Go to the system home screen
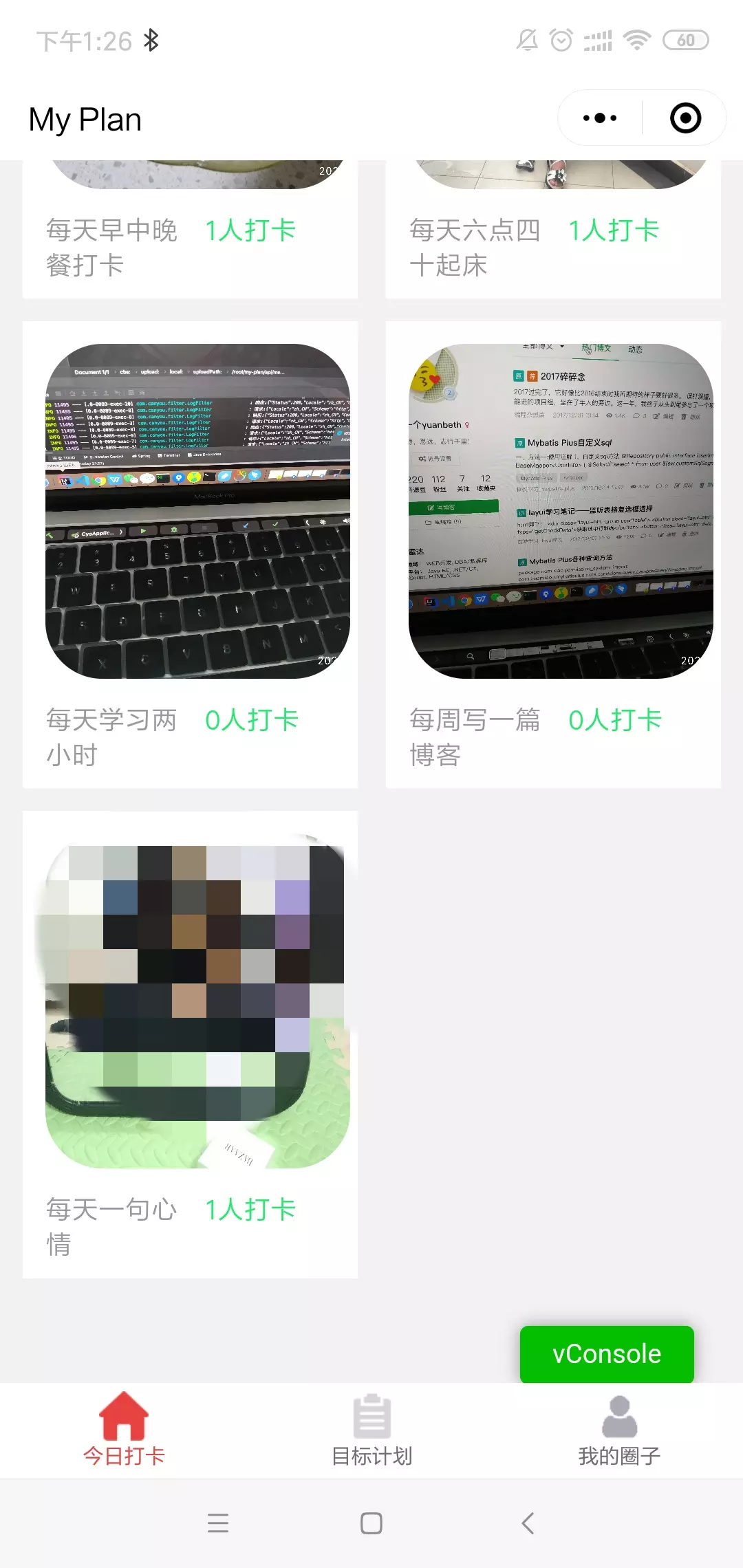 [371, 1523]
